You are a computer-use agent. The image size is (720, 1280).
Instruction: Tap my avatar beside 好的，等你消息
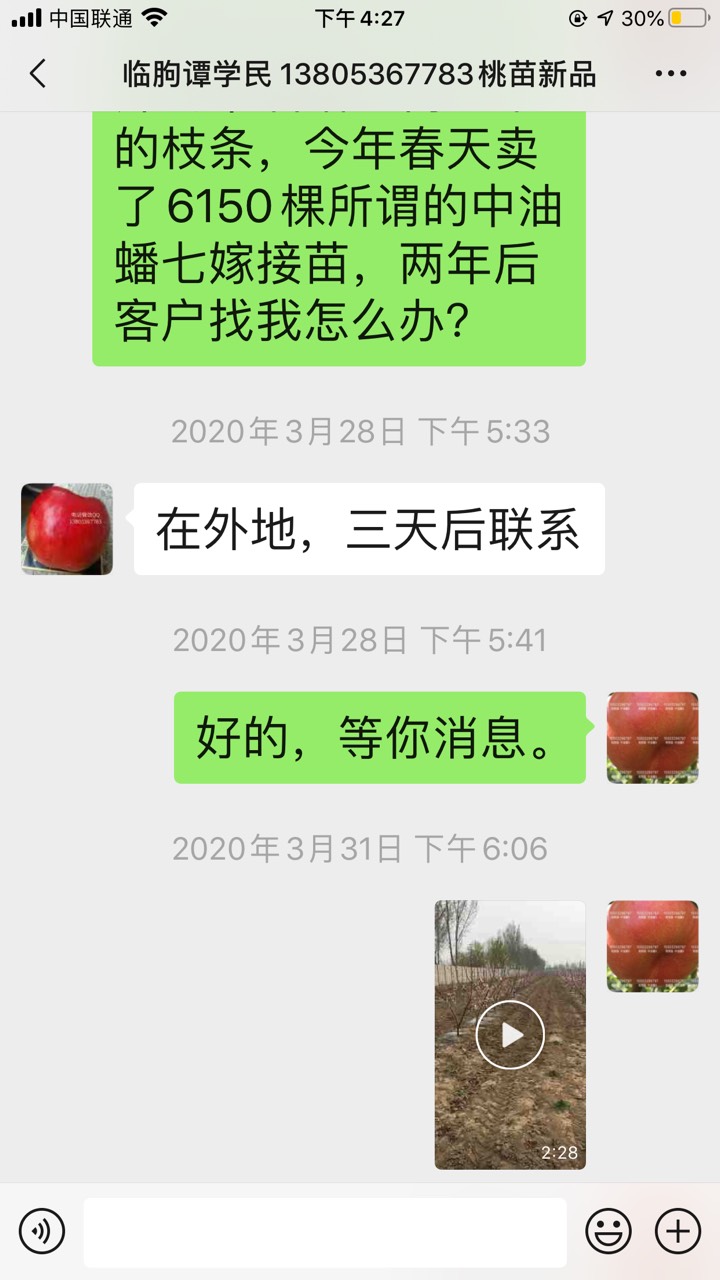point(652,737)
